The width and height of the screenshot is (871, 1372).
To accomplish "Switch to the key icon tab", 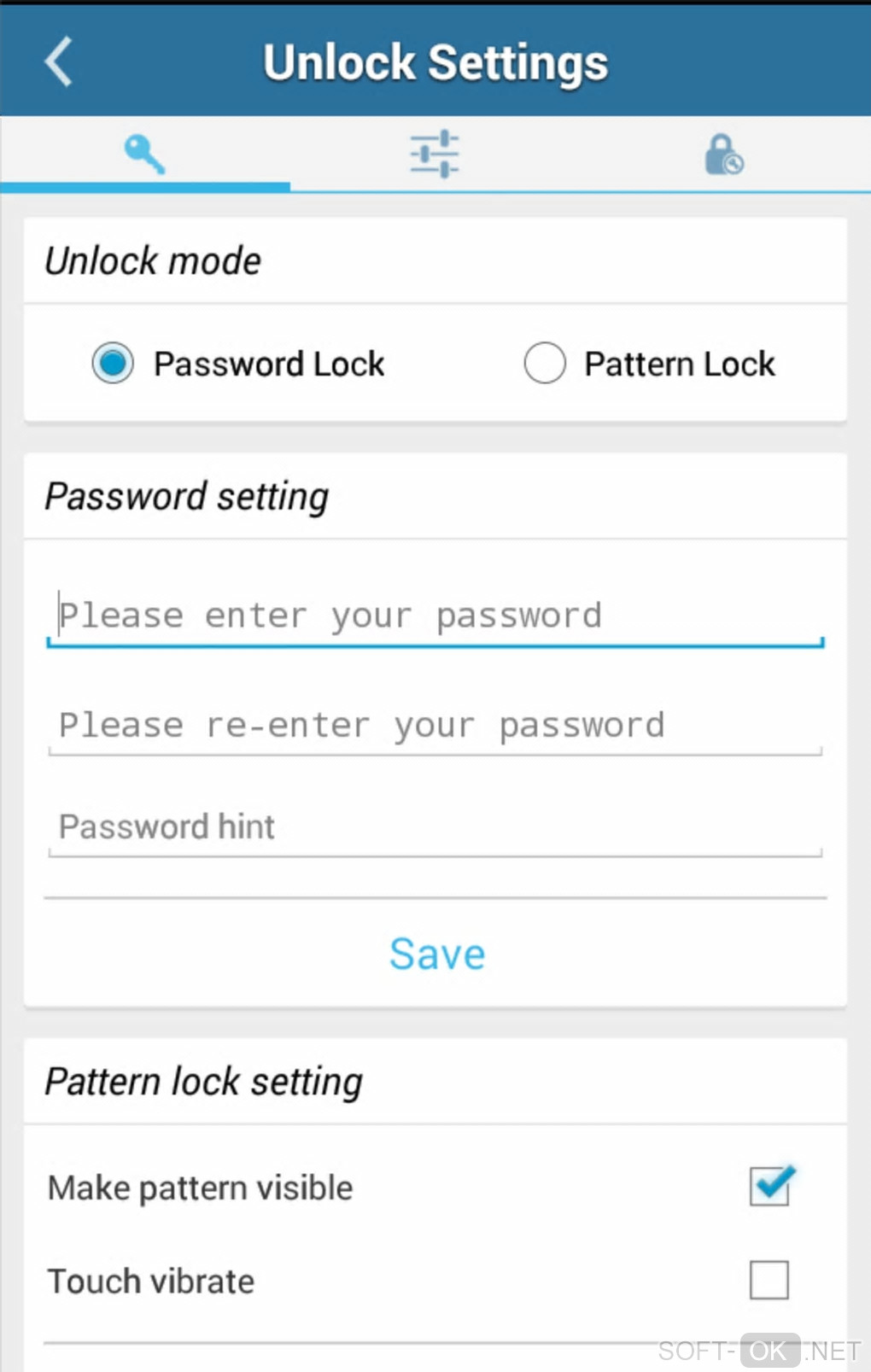I will pyautogui.click(x=144, y=155).
